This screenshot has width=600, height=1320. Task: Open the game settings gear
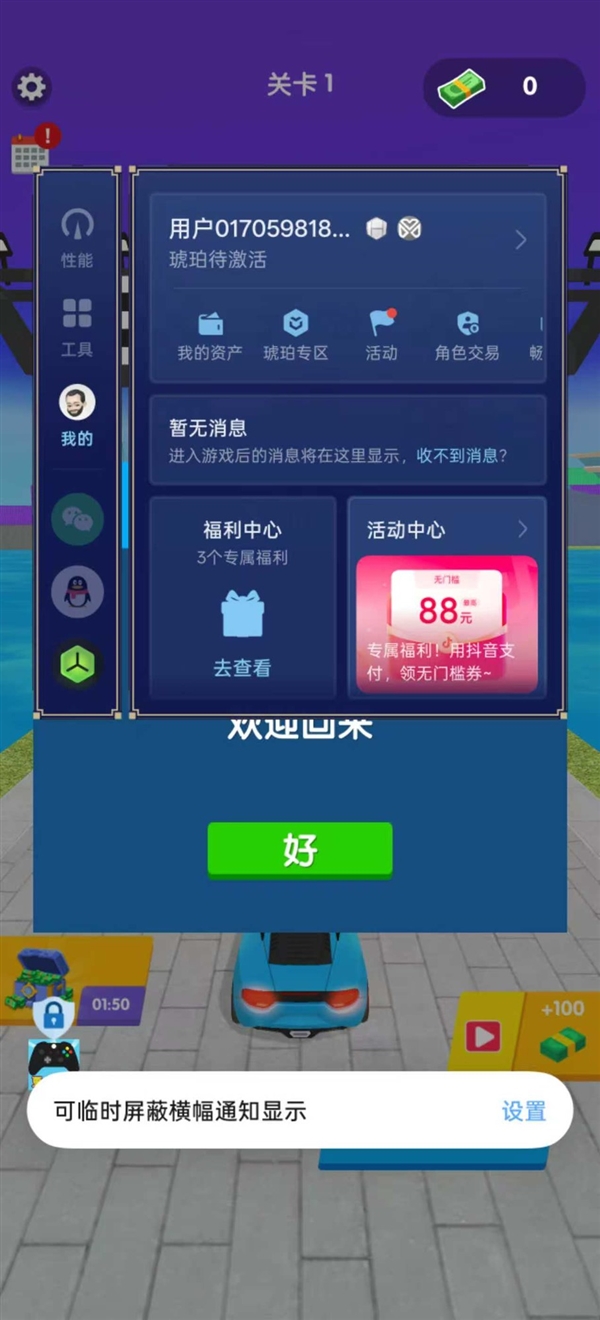tap(32, 87)
